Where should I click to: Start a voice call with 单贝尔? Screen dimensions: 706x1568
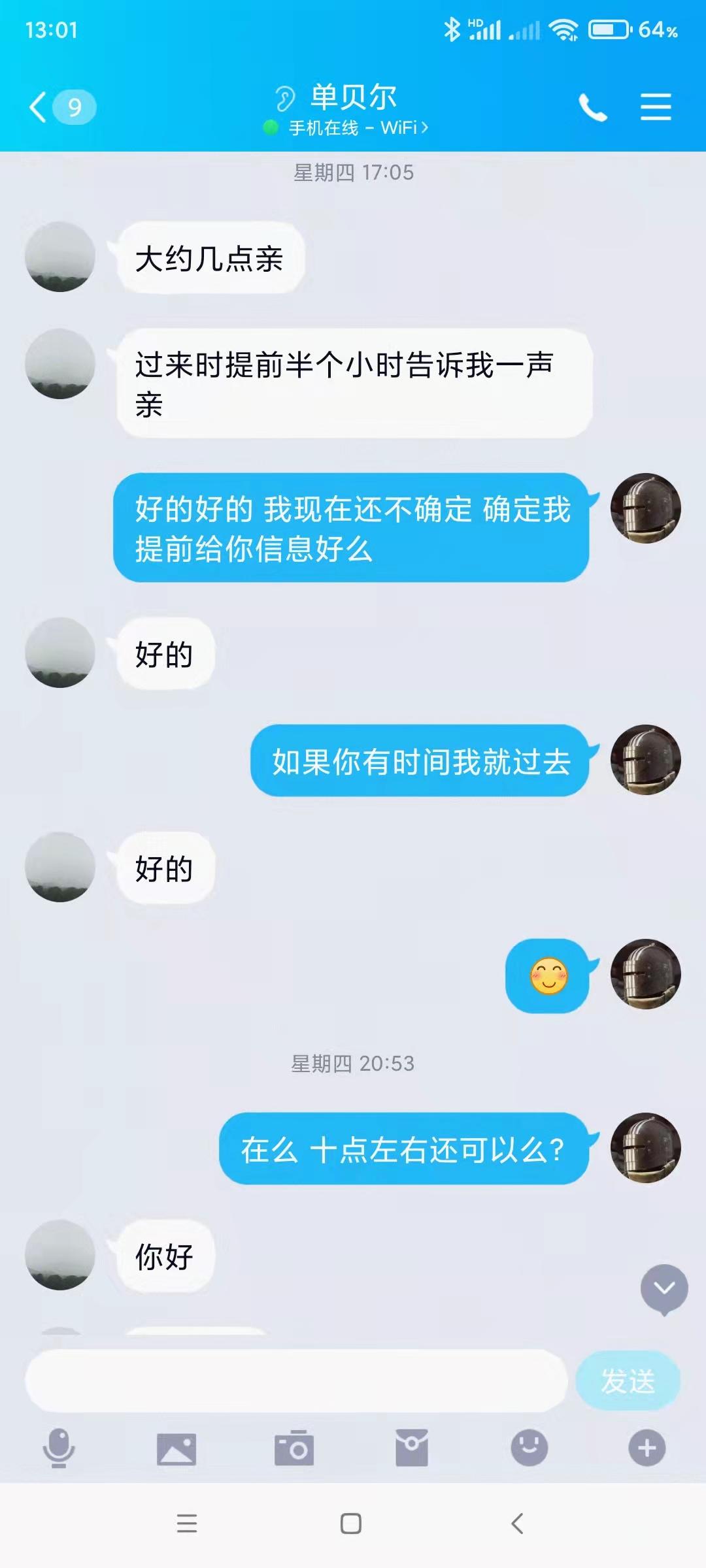pyautogui.click(x=593, y=107)
